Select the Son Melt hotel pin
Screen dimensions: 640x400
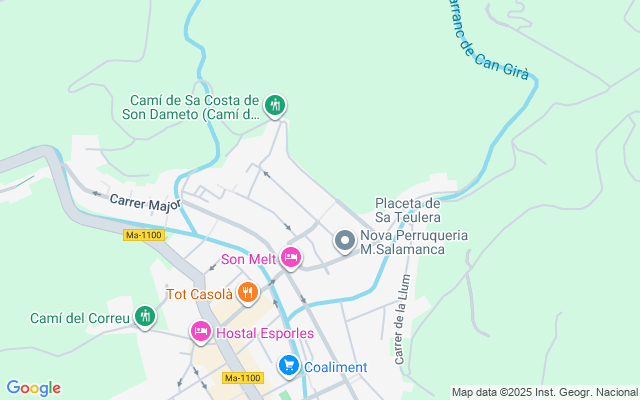[291, 258]
